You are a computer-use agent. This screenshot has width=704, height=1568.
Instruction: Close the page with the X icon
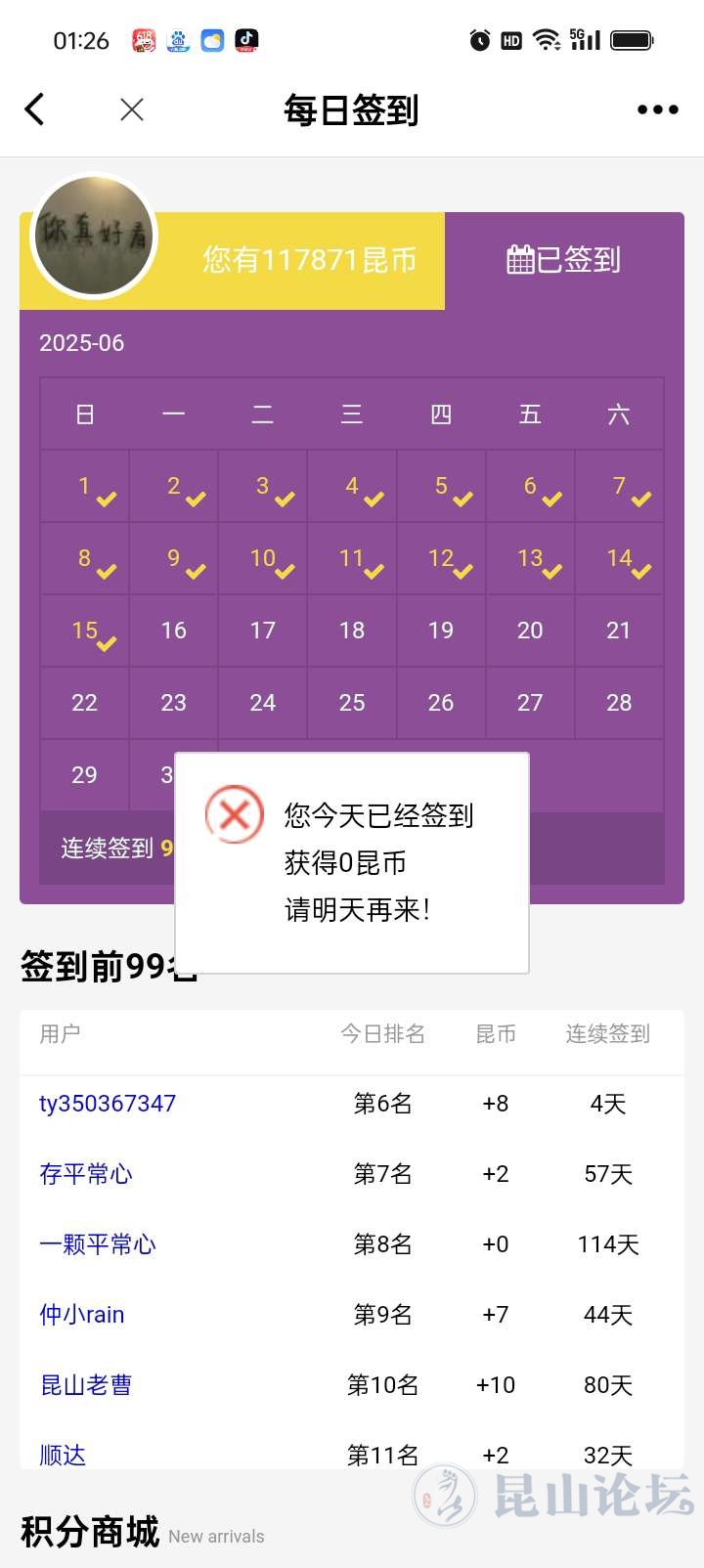click(x=132, y=109)
